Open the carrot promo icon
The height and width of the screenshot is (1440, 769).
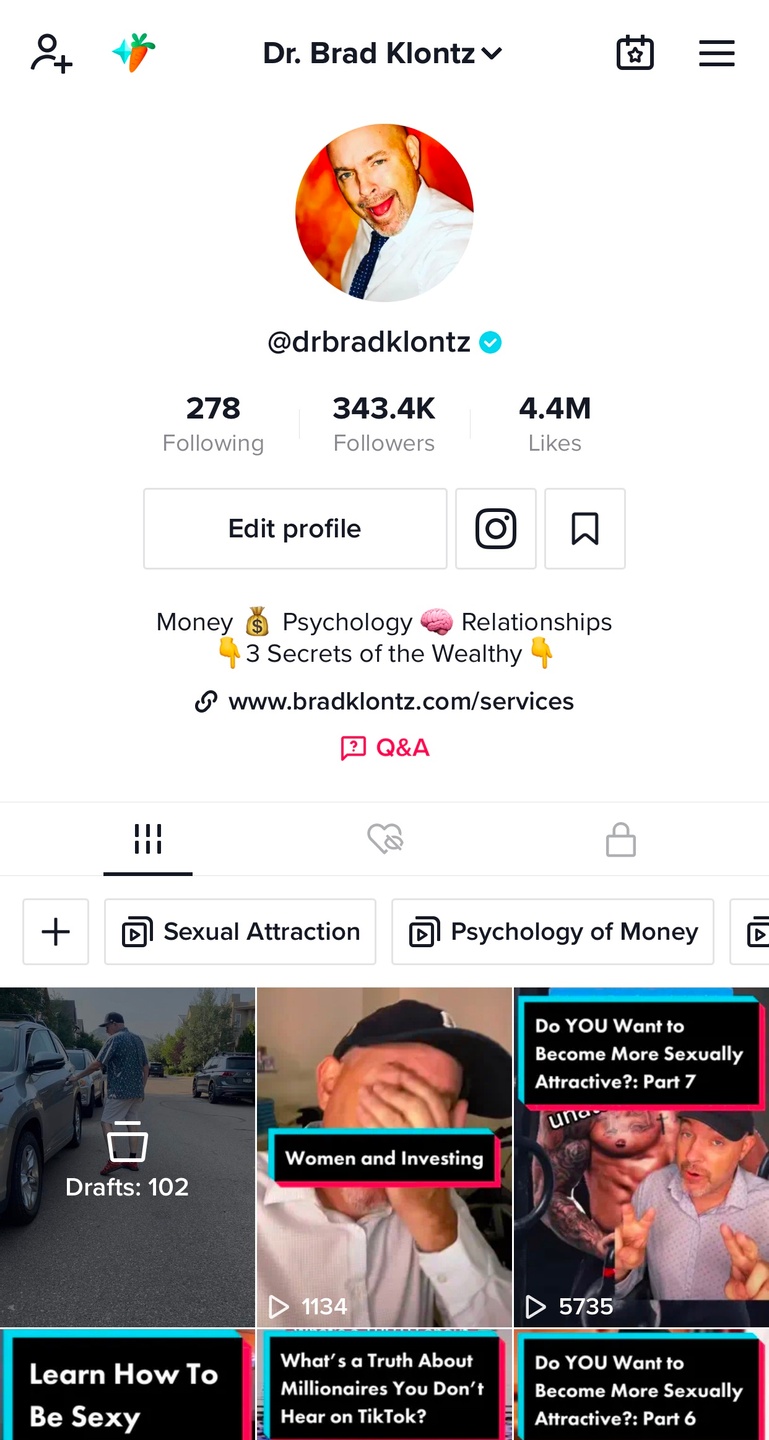coord(134,53)
